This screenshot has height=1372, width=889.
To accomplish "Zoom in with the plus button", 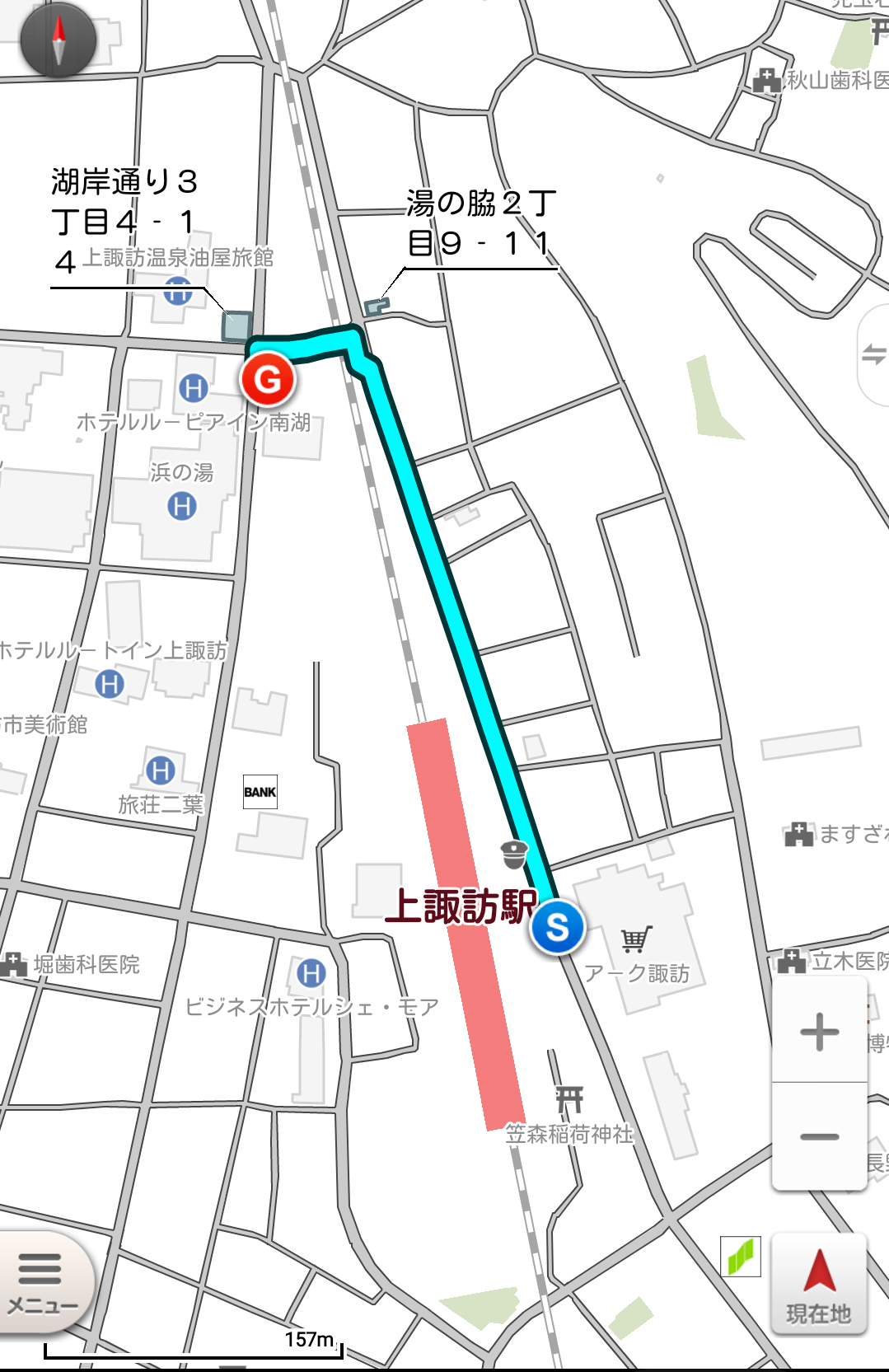I will click(x=819, y=1032).
